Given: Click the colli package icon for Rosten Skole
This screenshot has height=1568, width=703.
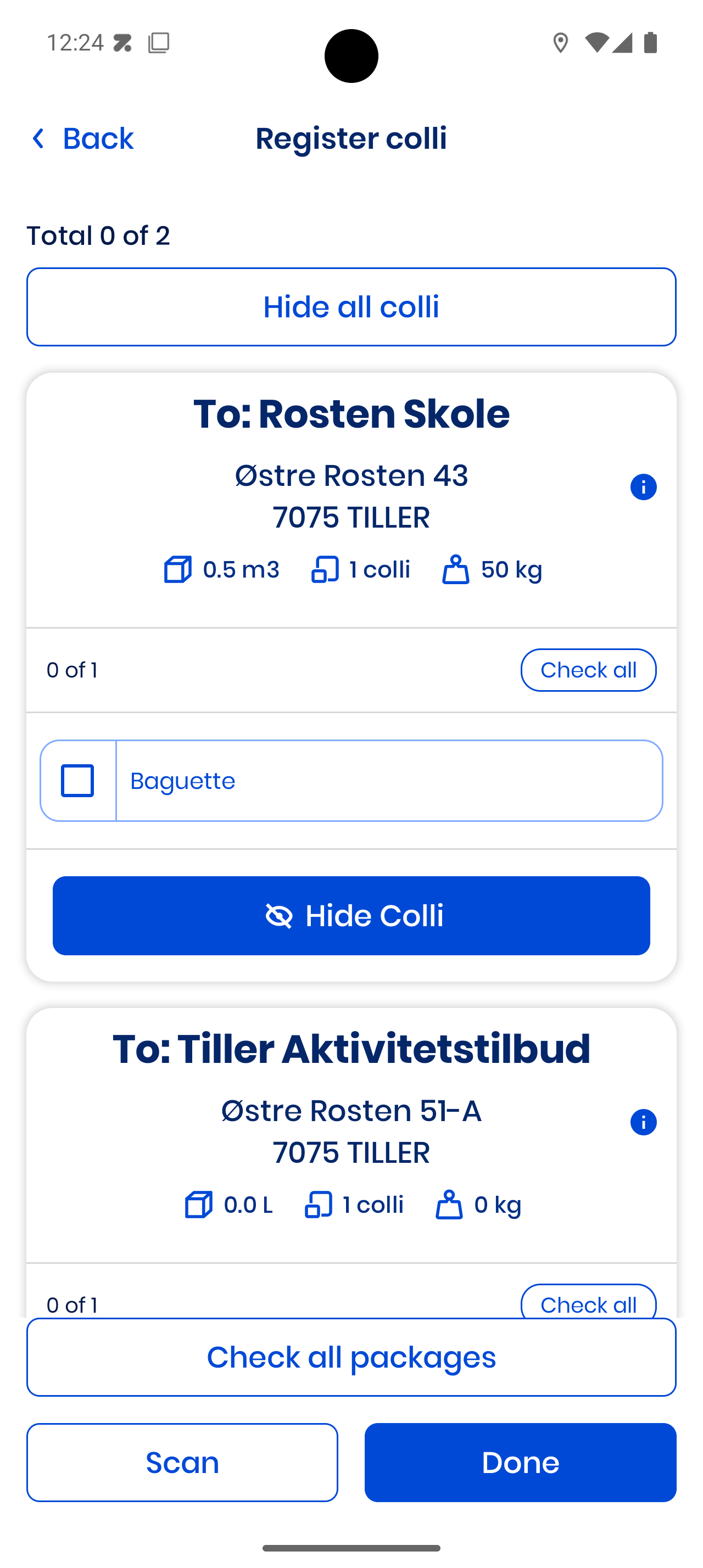Looking at the screenshot, I should (x=325, y=569).
